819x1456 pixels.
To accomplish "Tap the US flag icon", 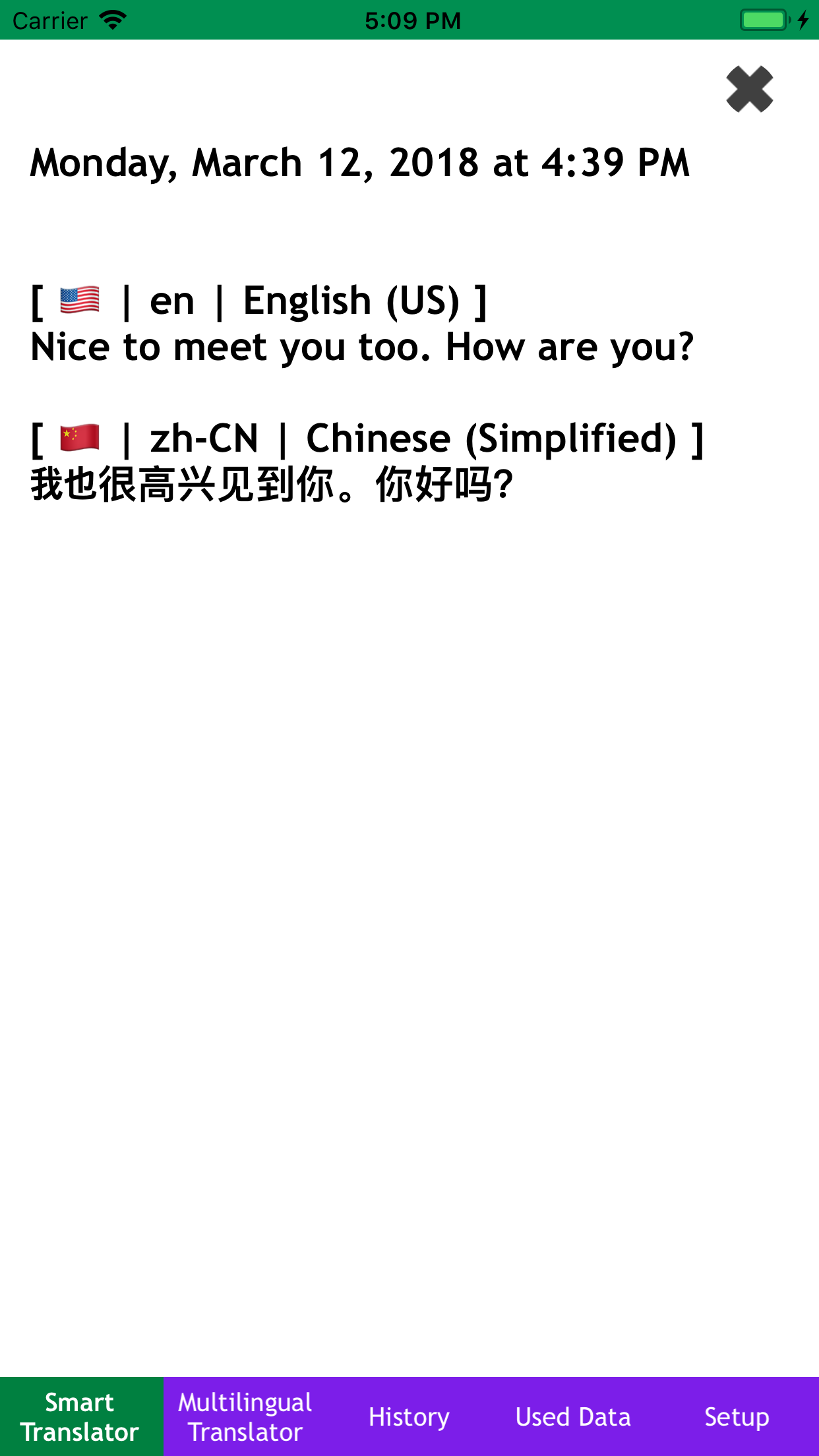I will 78,300.
